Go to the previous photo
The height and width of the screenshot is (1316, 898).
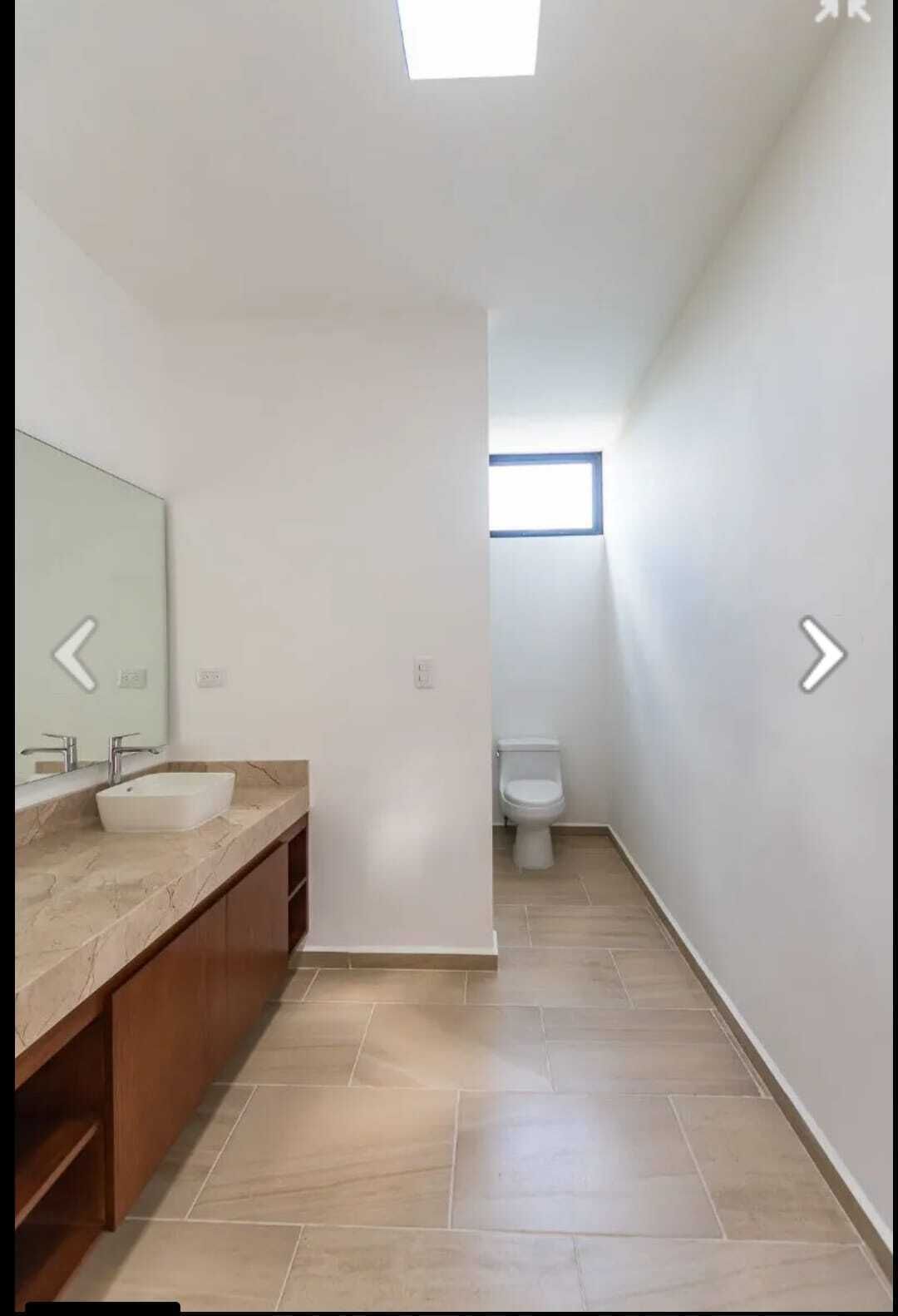(76, 655)
